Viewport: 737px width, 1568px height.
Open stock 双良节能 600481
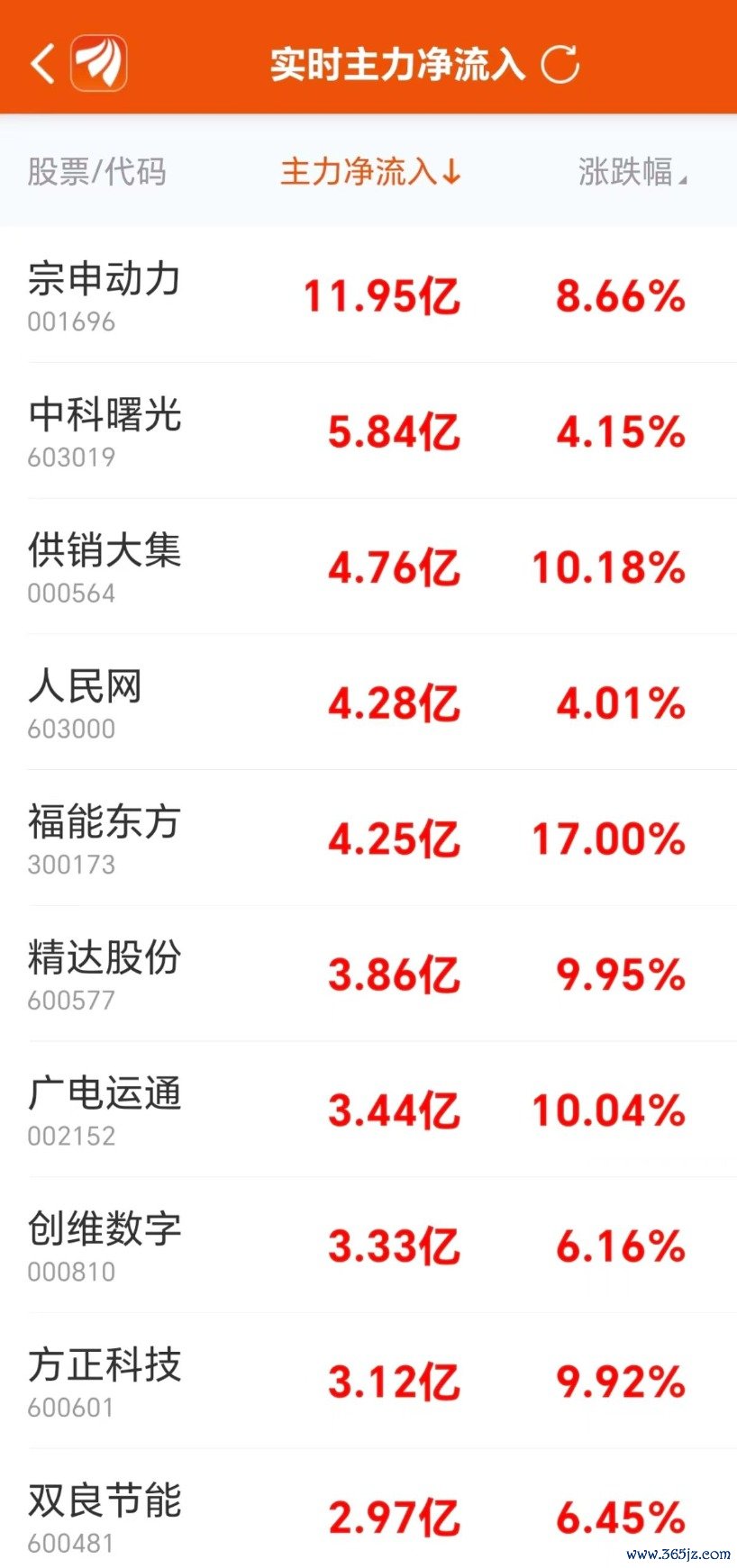[x=368, y=1509]
